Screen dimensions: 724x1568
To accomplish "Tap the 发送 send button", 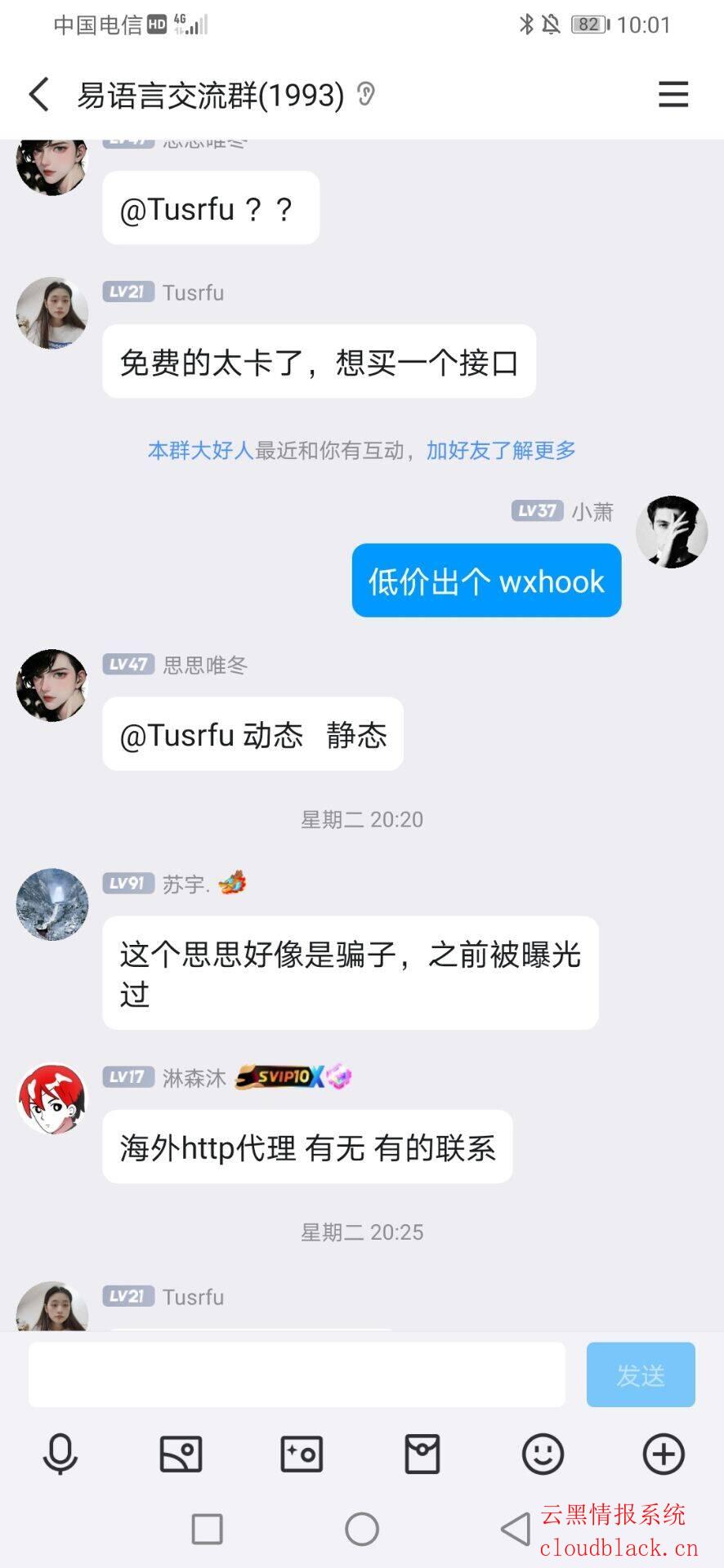I will [641, 1374].
